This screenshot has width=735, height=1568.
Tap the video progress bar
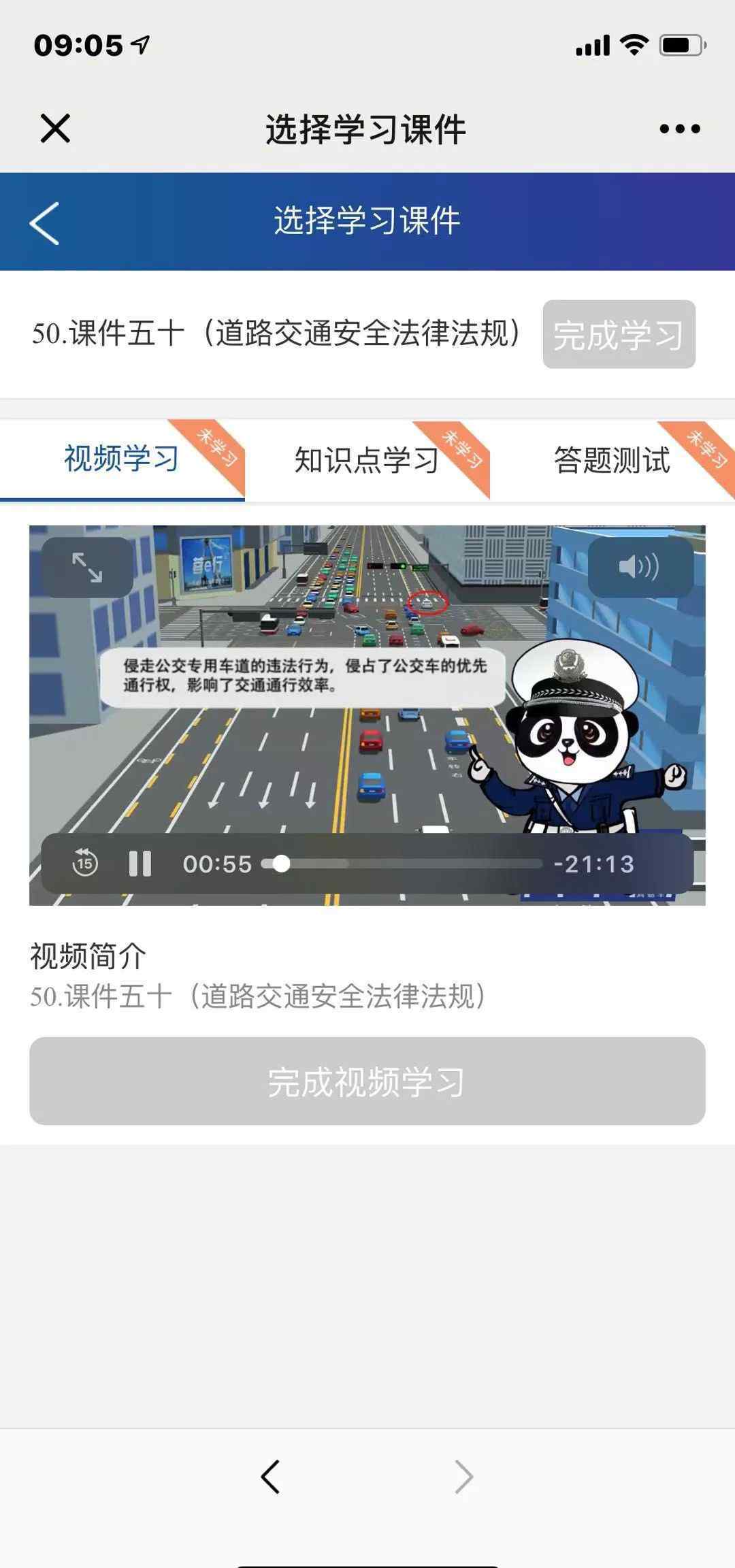point(402,864)
